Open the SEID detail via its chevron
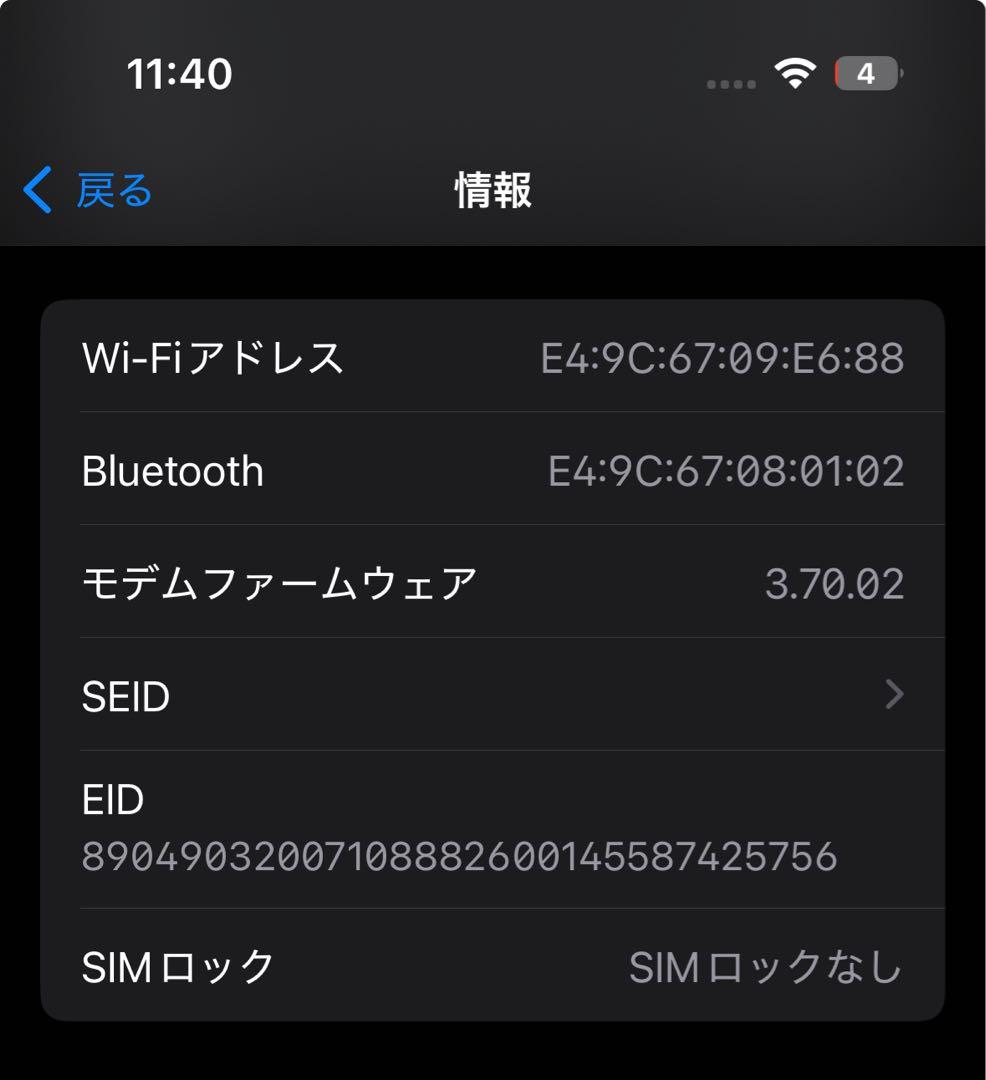 click(x=893, y=694)
